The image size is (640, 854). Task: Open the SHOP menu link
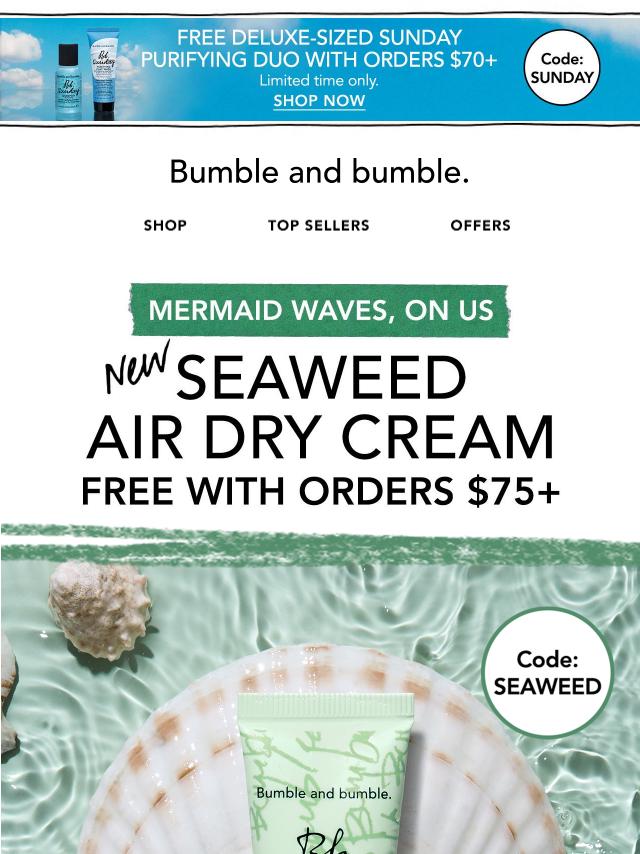165,225
